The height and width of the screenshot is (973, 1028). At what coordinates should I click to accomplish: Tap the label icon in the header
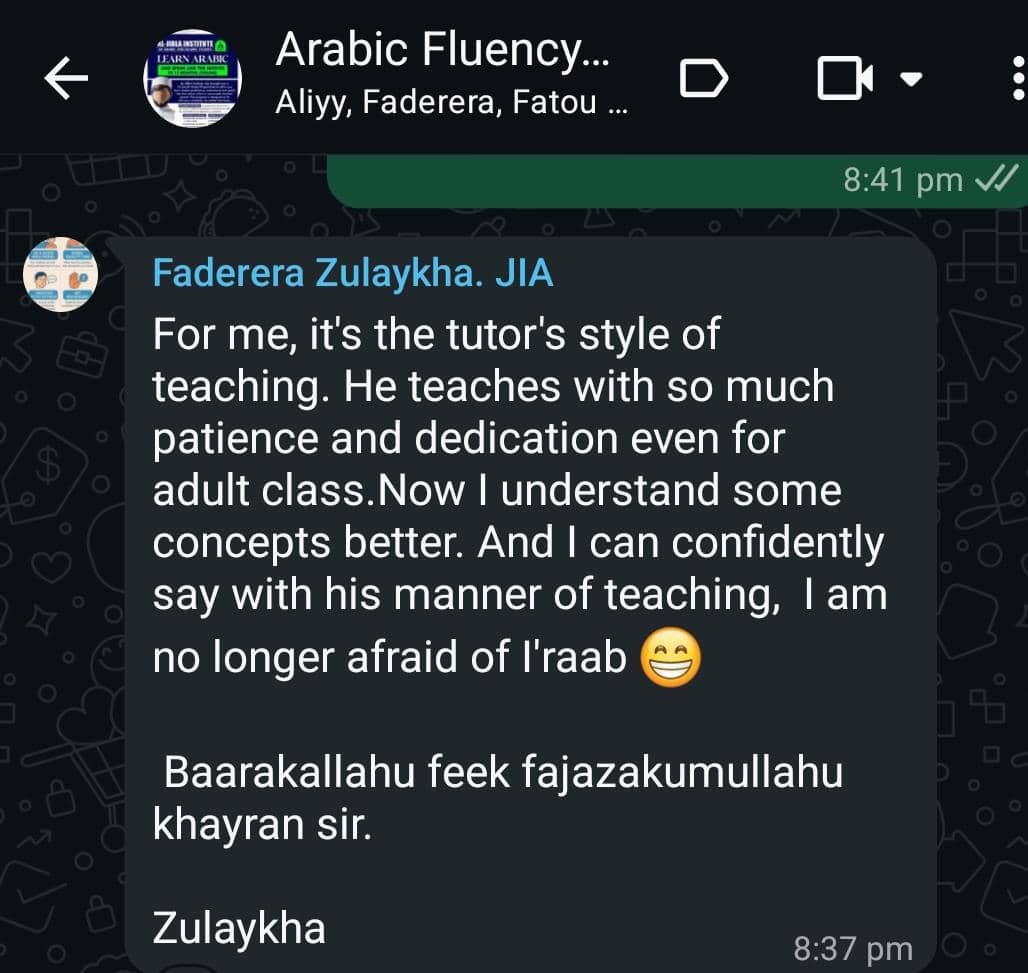(706, 79)
